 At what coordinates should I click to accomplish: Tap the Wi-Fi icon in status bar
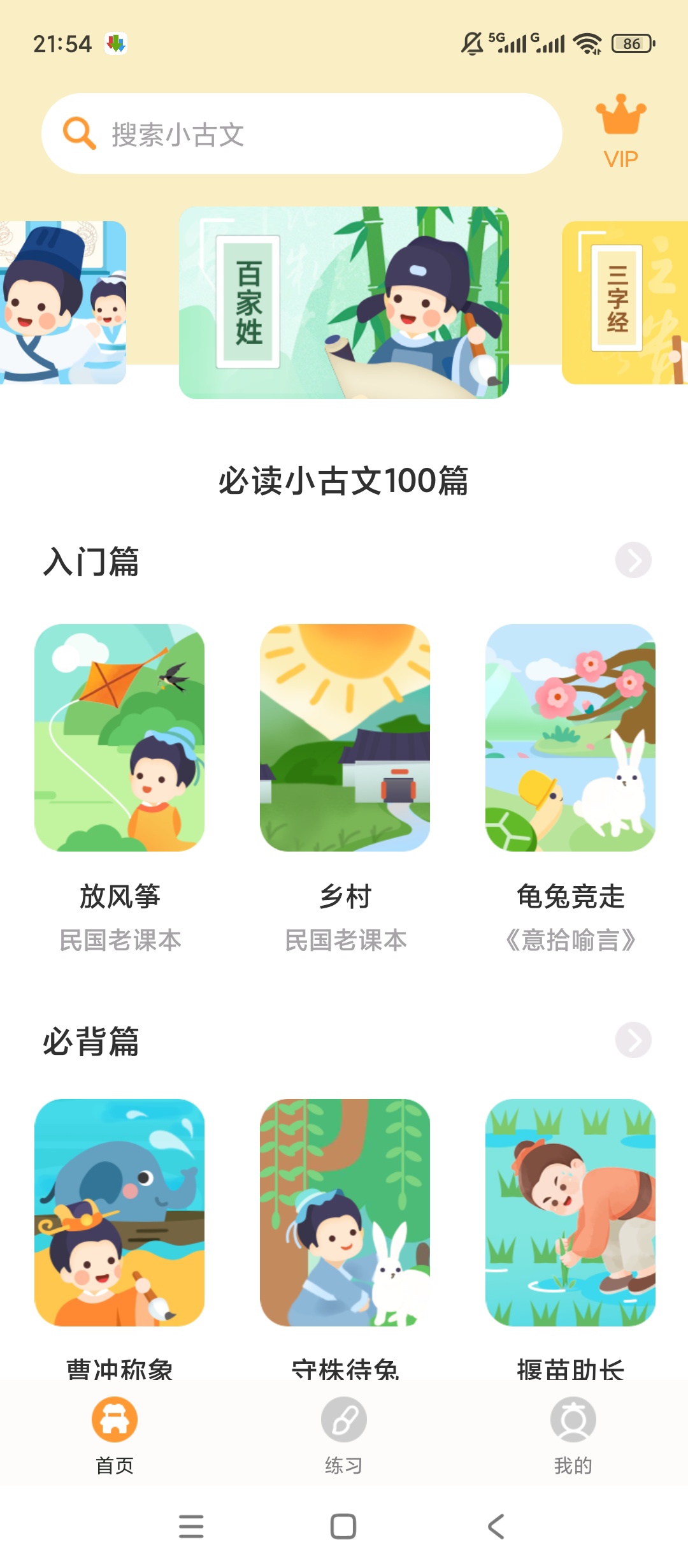587,43
